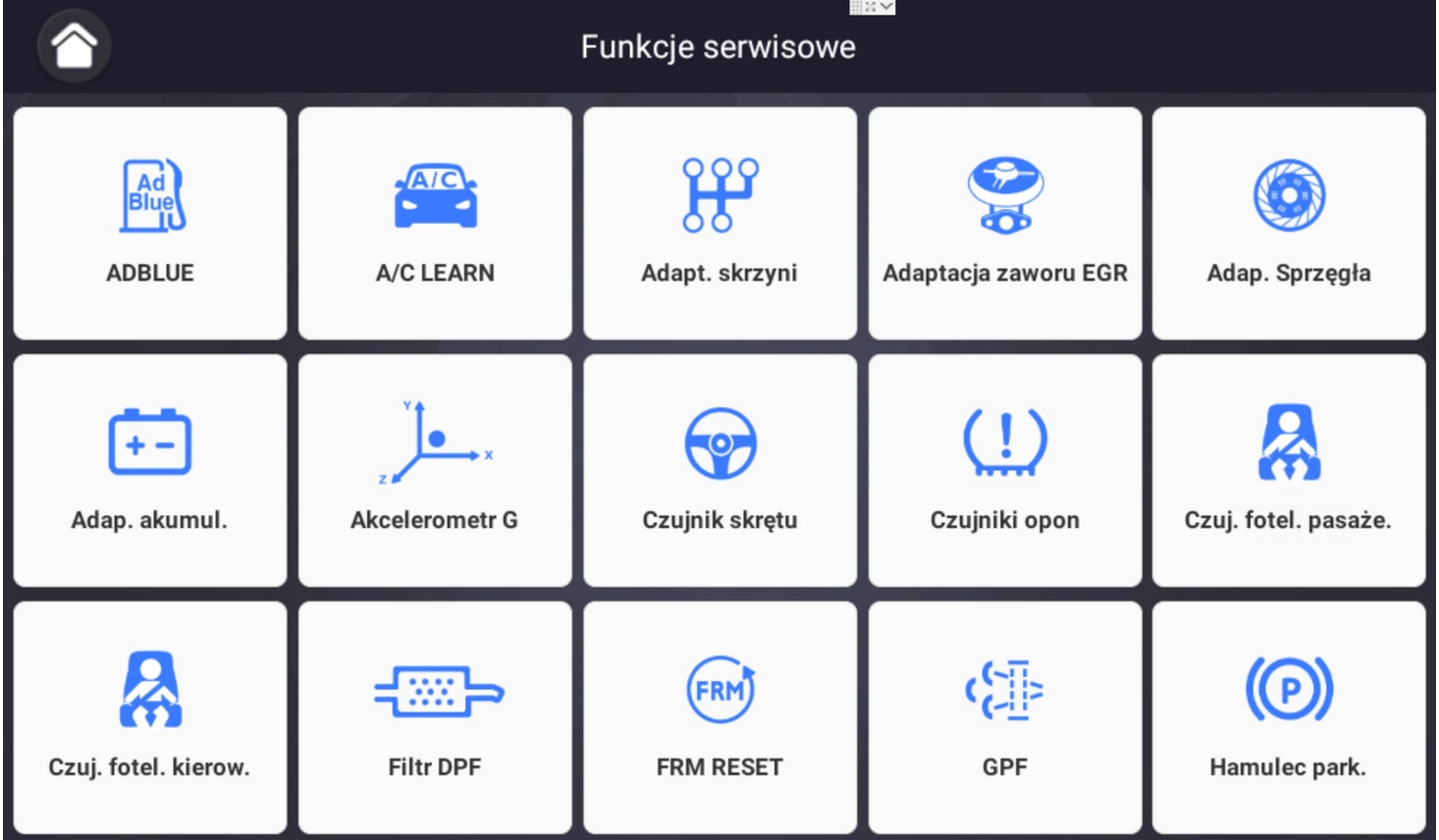The height and width of the screenshot is (840, 1439).
Task: Open the ADBLUE service function
Action: (x=150, y=224)
